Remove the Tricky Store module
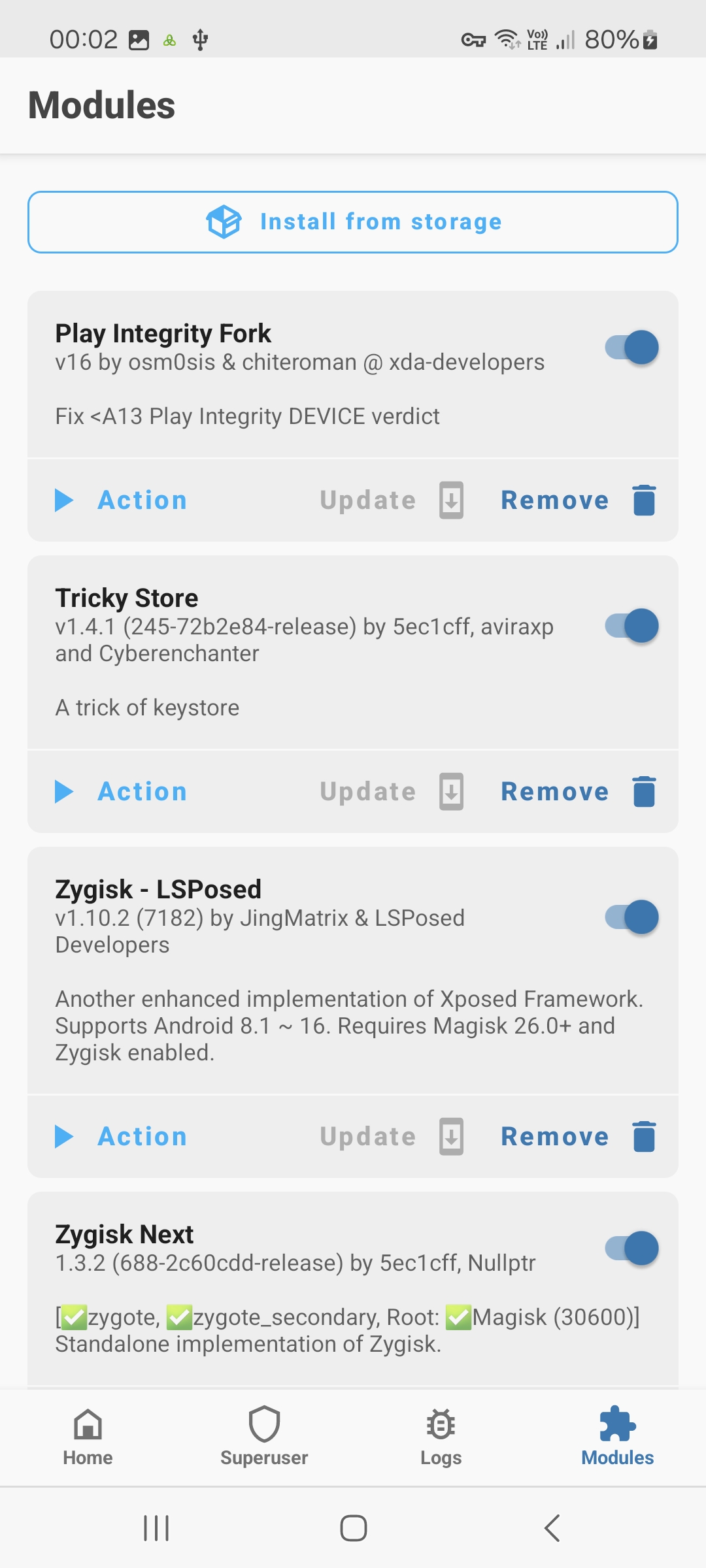This screenshot has height=1568, width=706. pos(578,792)
